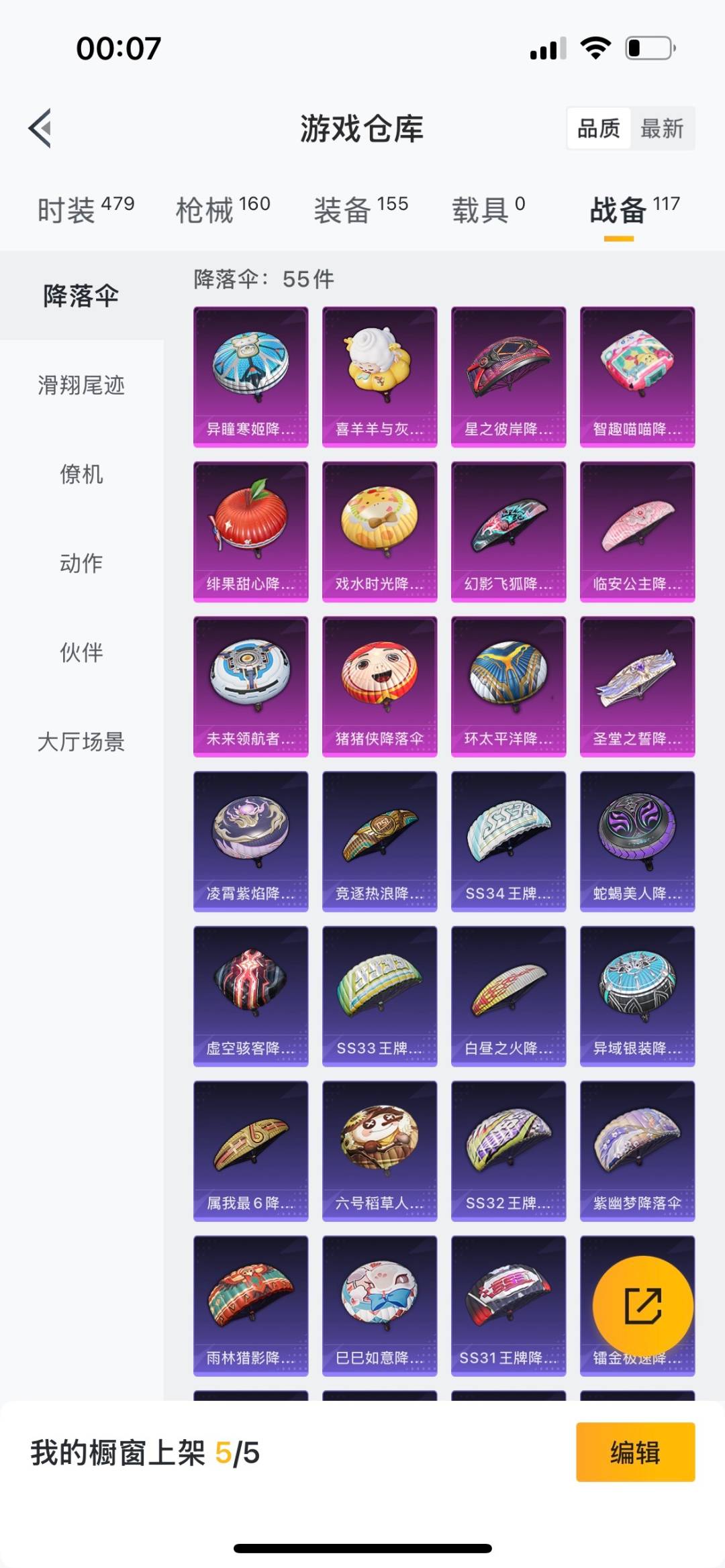This screenshot has width=725, height=1568.
Task: Open the 异瞳寒姬 parachute item
Action: coord(251,377)
